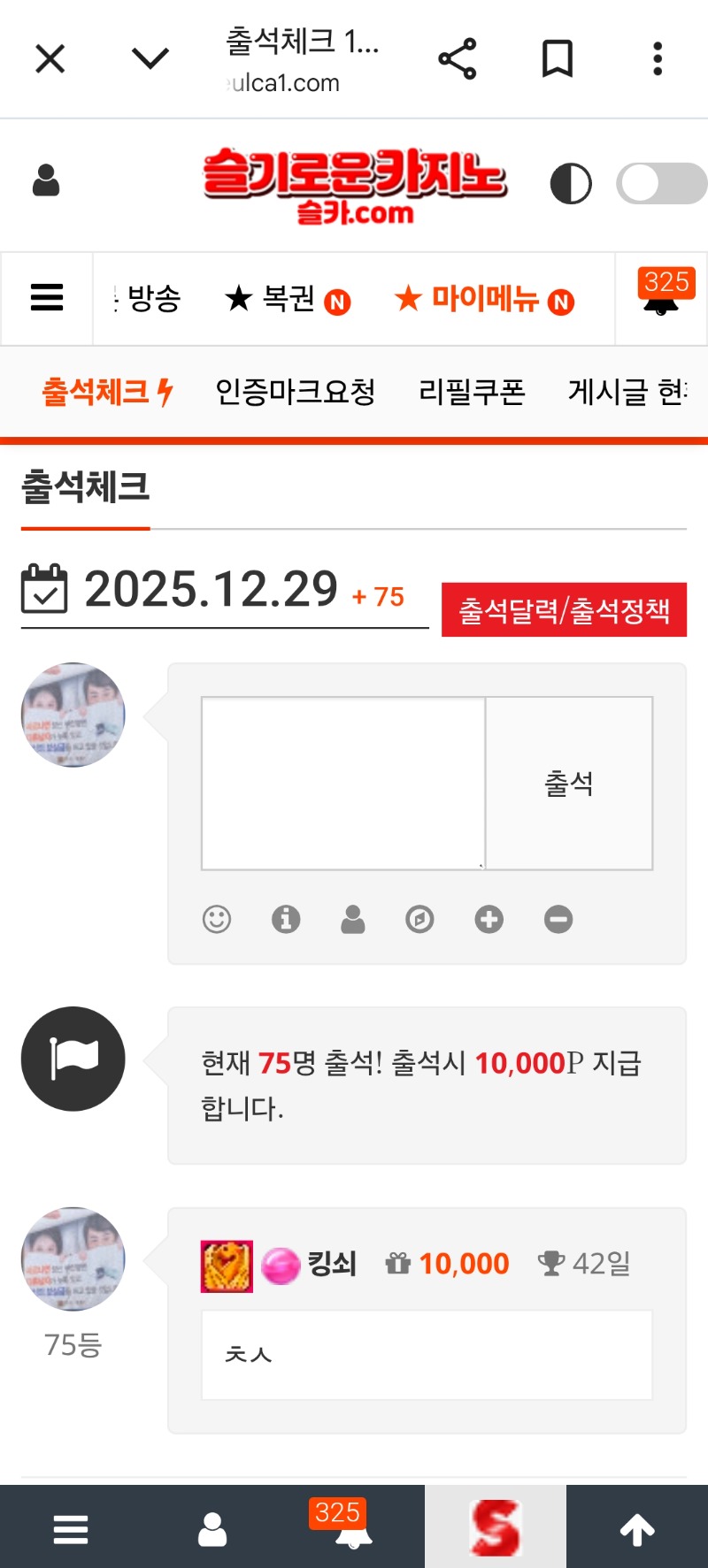Focus the attendance comment text box
The height and width of the screenshot is (1568, 708).
[343, 783]
